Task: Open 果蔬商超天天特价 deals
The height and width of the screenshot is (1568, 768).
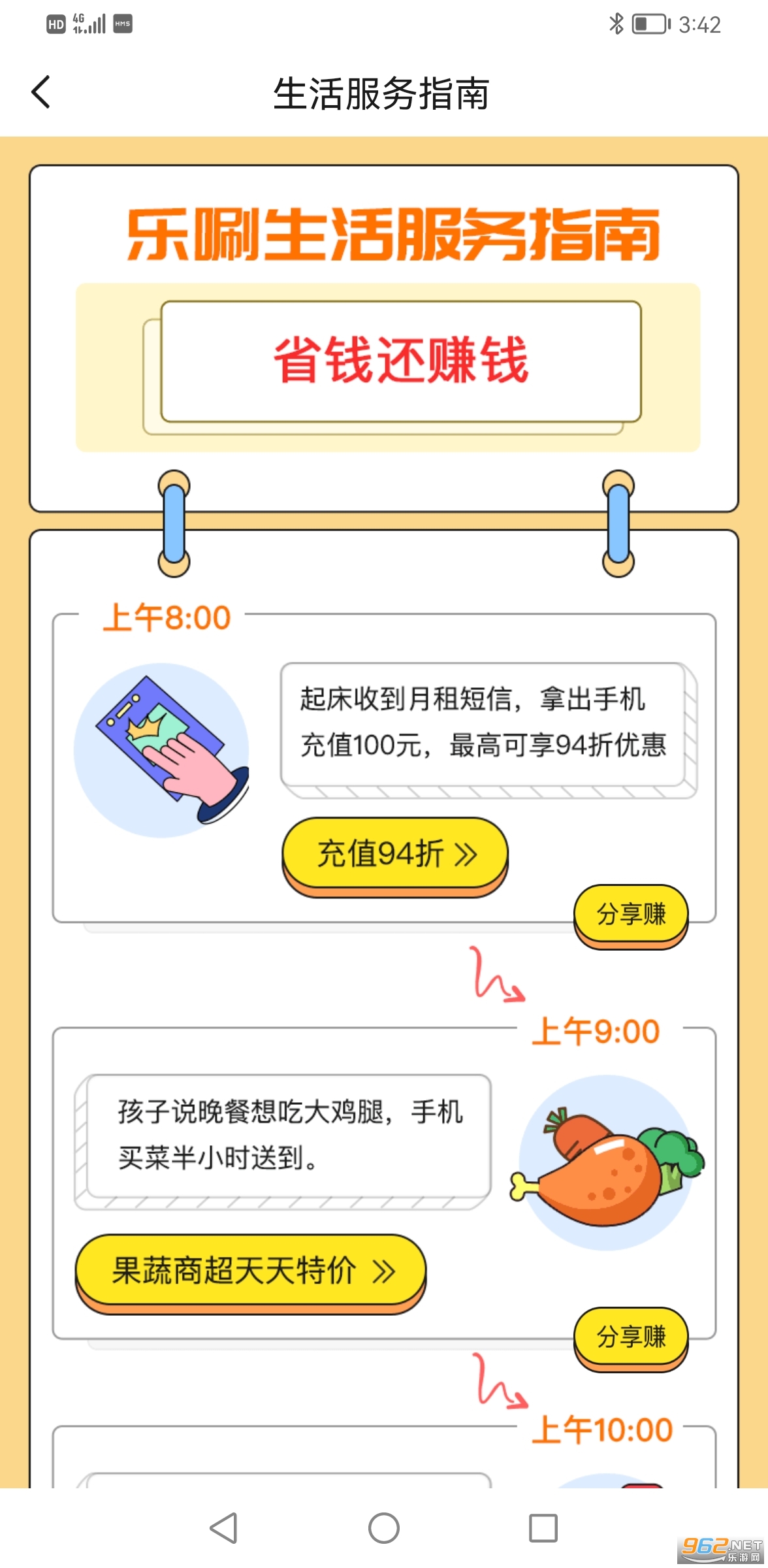Action: coord(251,1271)
